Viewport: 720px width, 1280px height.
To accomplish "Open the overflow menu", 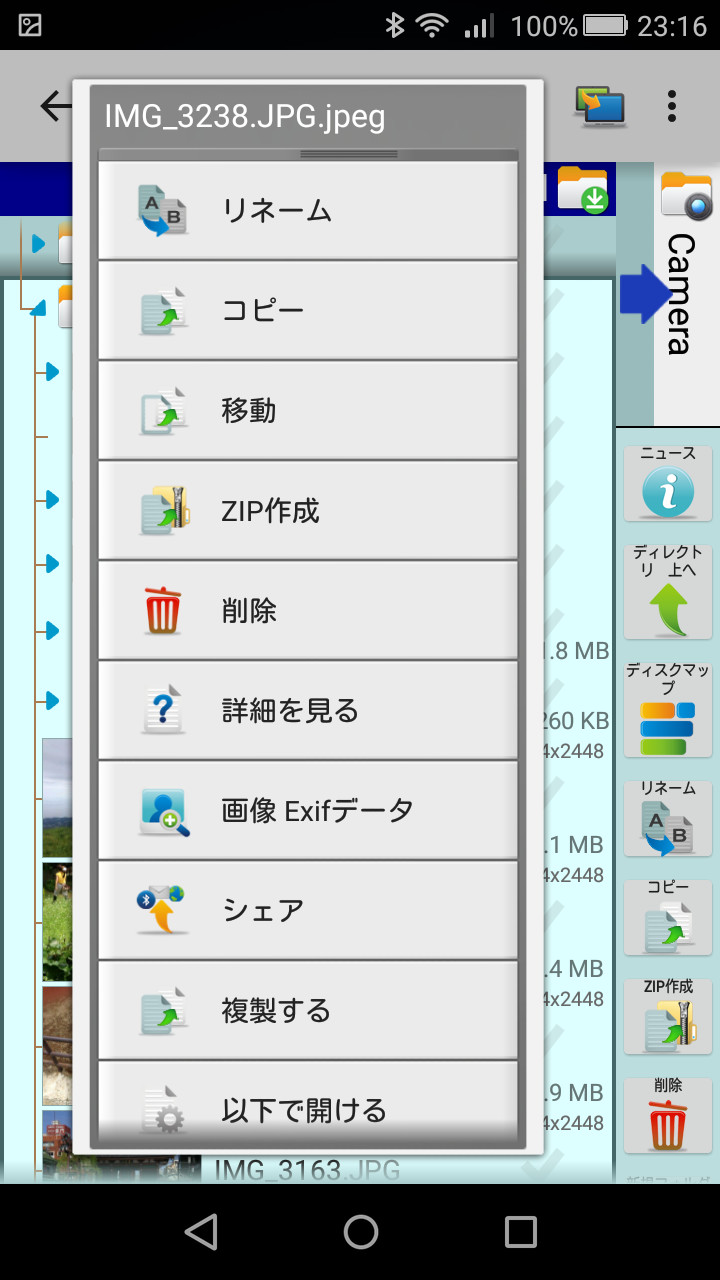I will [672, 106].
